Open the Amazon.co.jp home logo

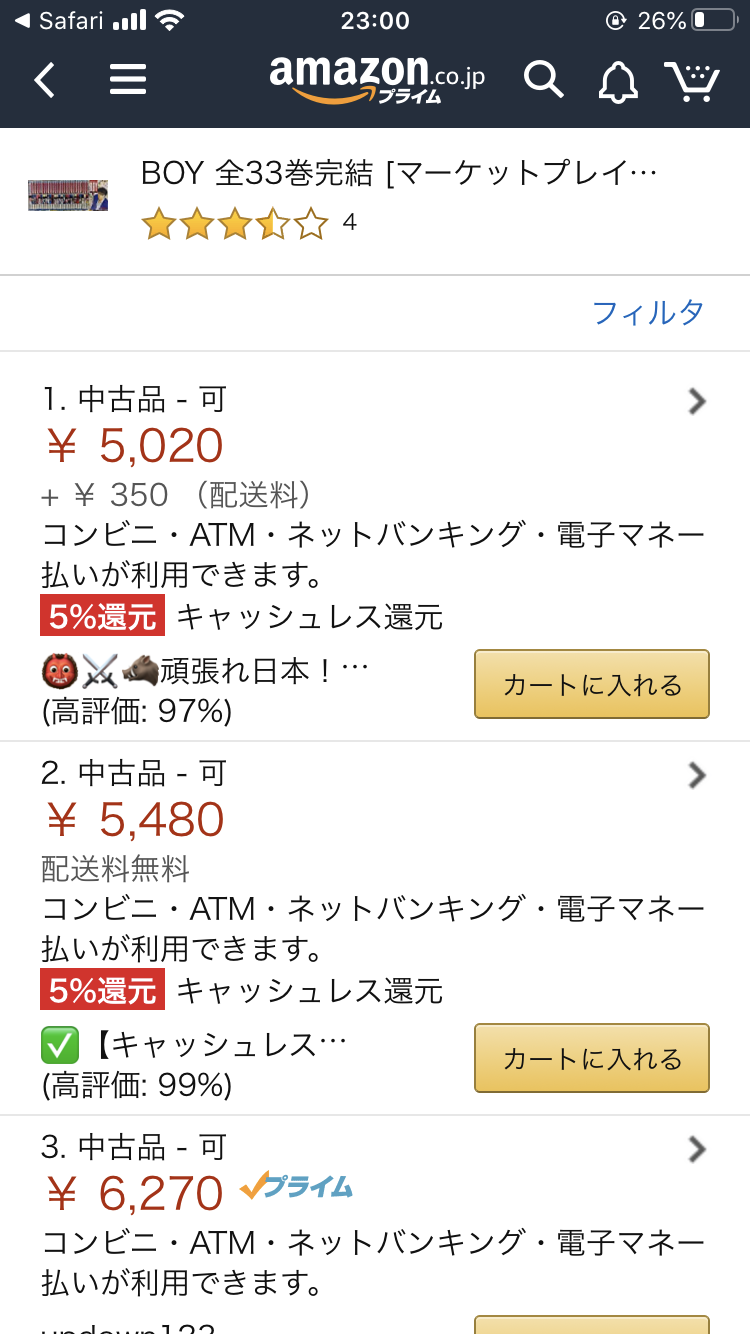(375, 78)
